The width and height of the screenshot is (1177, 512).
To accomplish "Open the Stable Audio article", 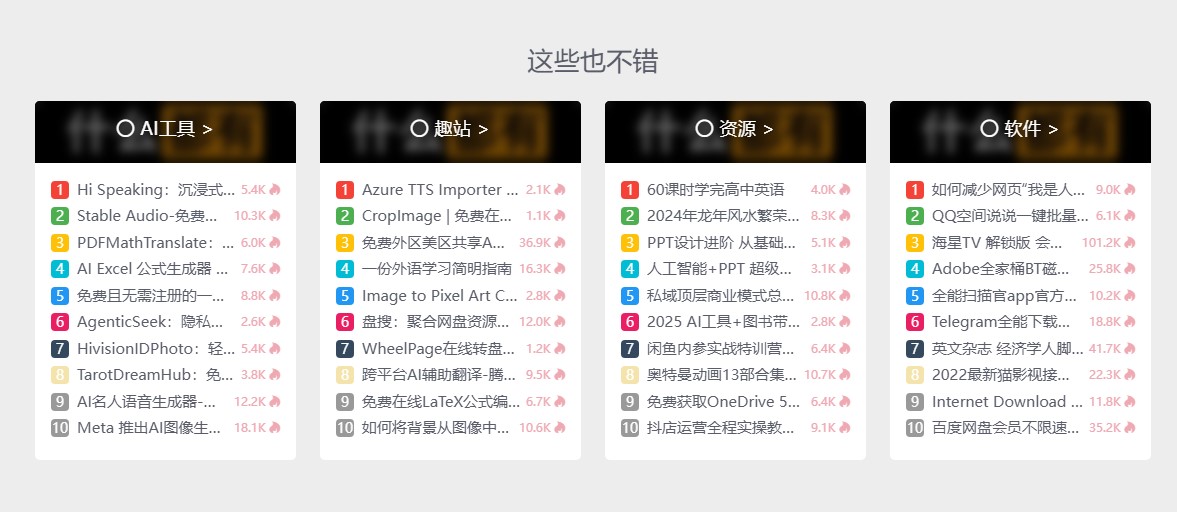I will [150, 215].
